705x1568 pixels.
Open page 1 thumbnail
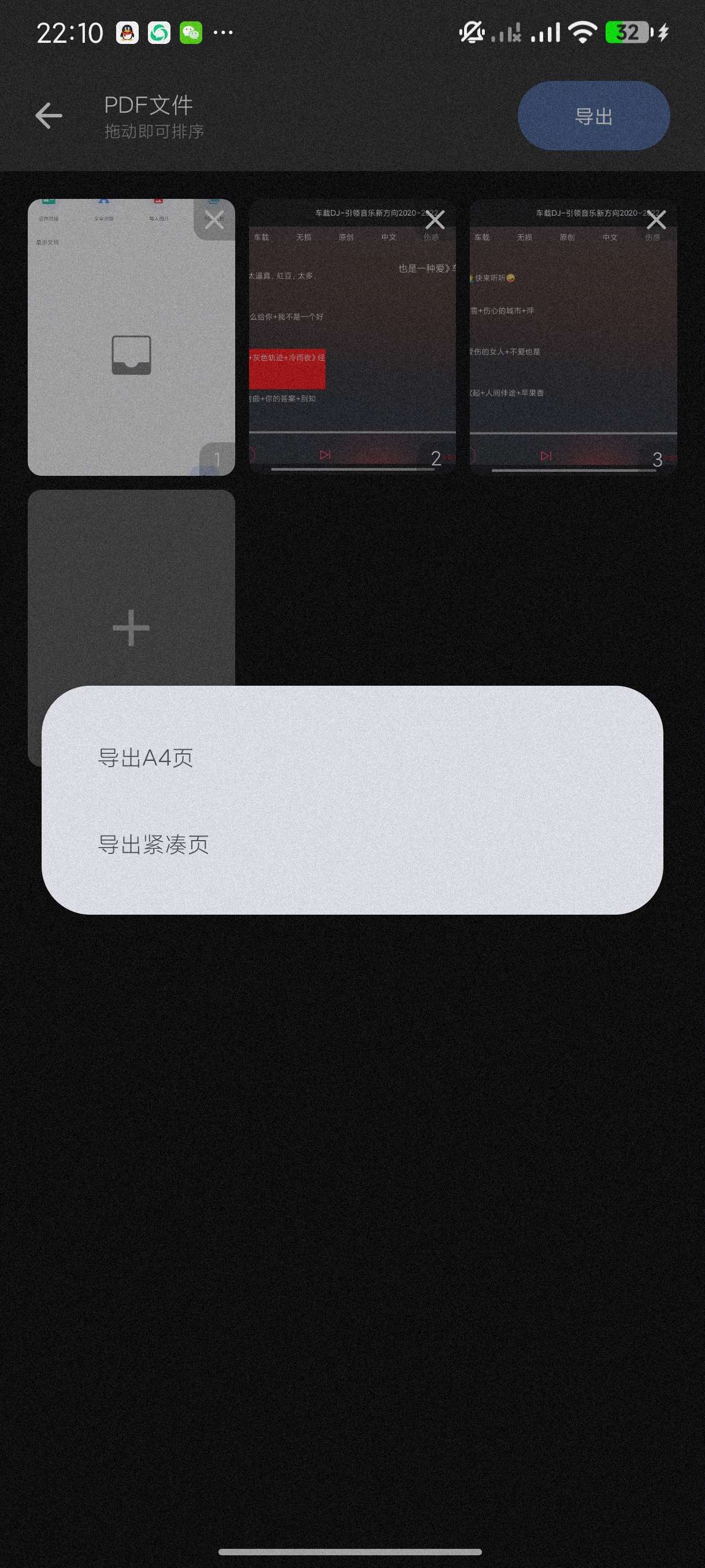pos(131,353)
